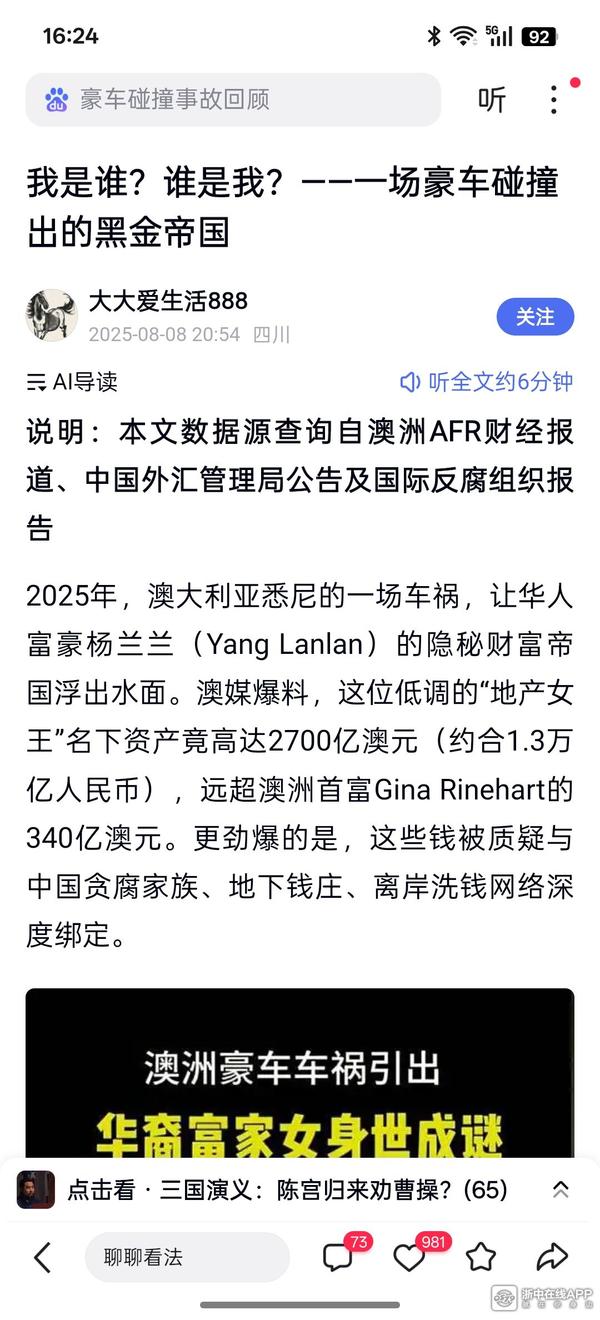Open the 澳洲豪车车祸 video thumbnail
Viewport: 600px width, 1320px height.
300,1073
